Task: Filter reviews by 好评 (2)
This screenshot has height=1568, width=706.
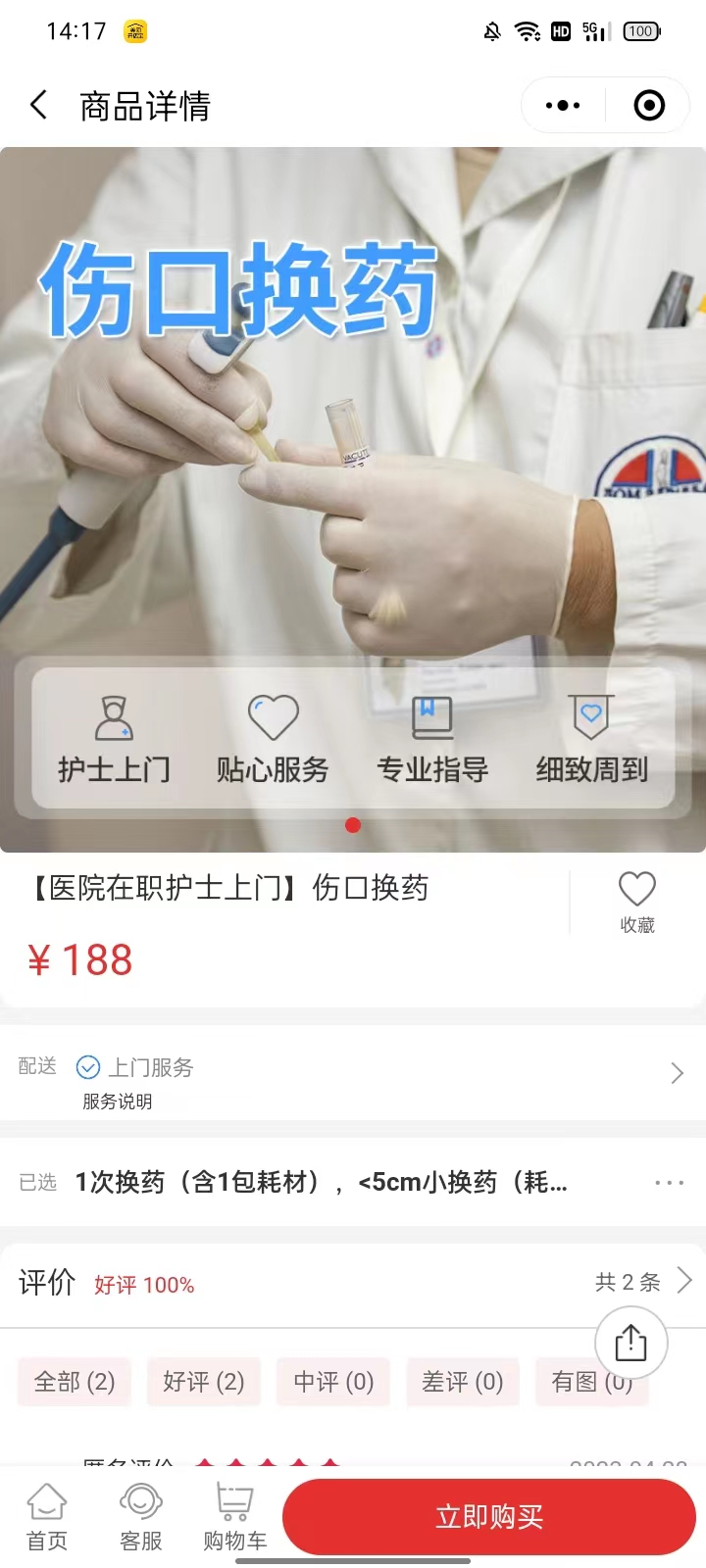Action: tap(203, 1382)
